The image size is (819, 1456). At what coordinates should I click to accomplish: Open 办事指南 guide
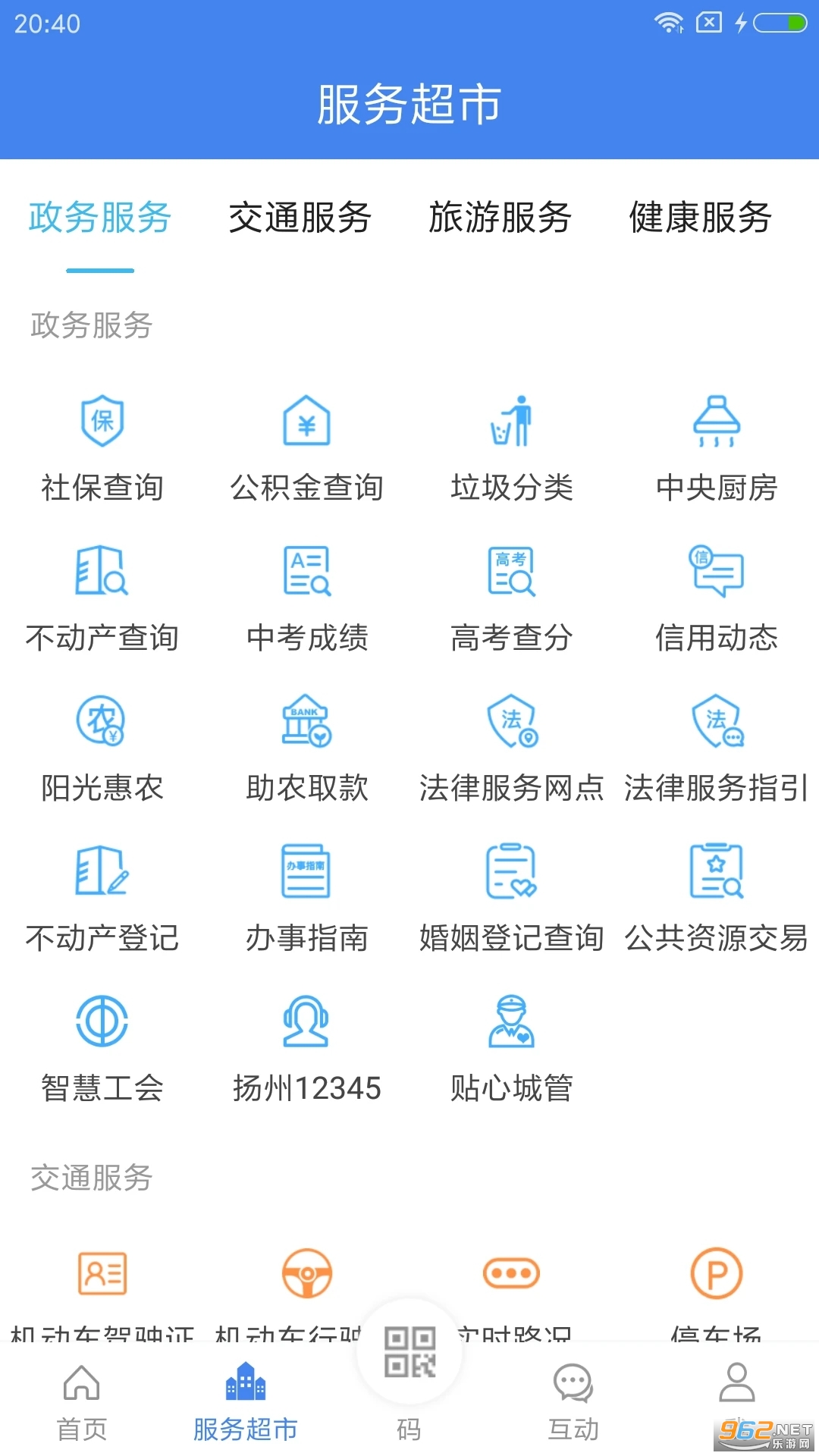pos(306,898)
